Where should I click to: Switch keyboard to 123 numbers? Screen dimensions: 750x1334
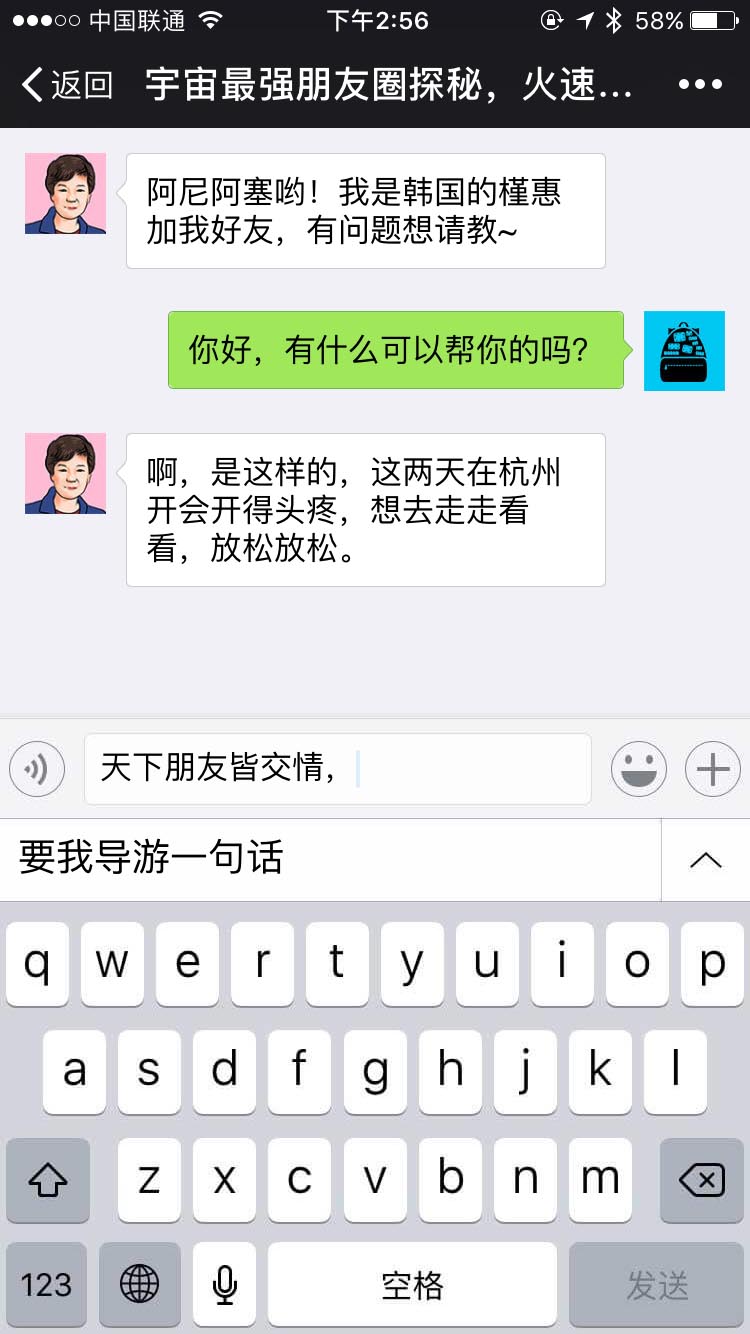(x=46, y=1285)
